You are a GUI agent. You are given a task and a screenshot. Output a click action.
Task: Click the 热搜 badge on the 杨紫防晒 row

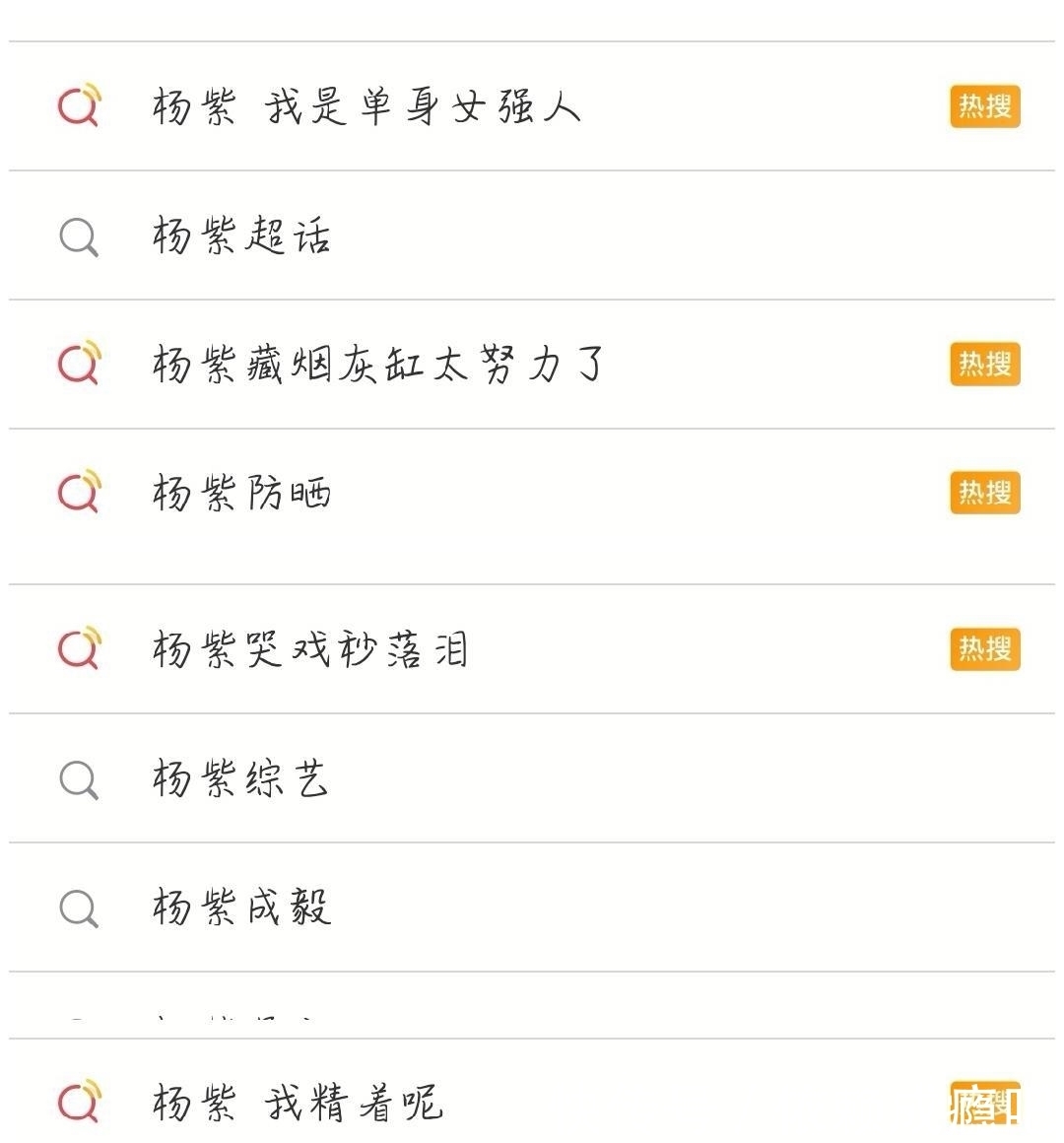click(x=983, y=493)
